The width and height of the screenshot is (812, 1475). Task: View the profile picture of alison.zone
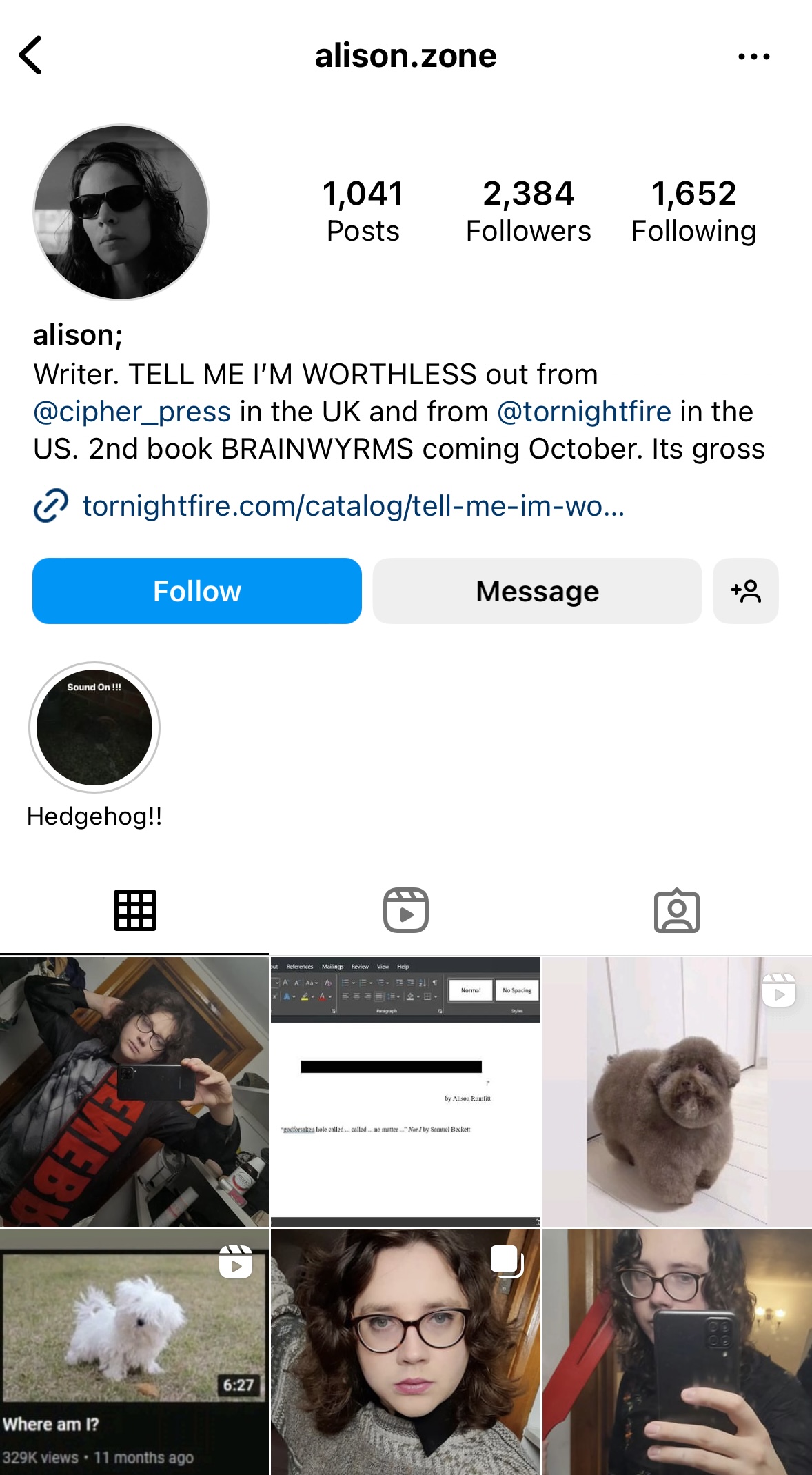click(121, 212)
